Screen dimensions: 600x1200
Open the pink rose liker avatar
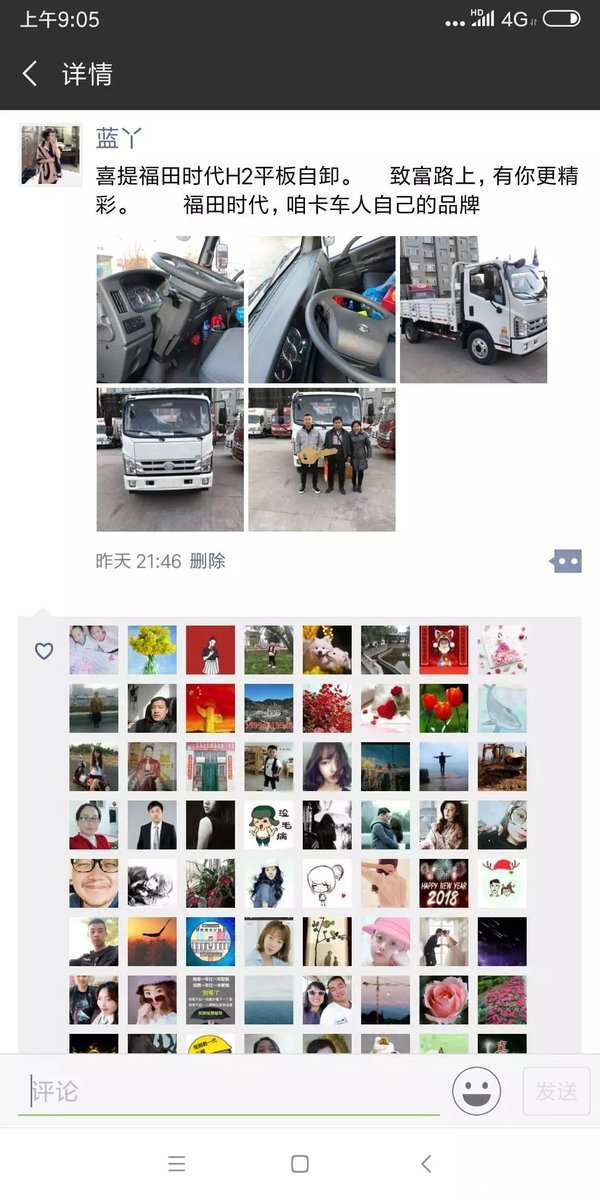[x=444, y=1000]
